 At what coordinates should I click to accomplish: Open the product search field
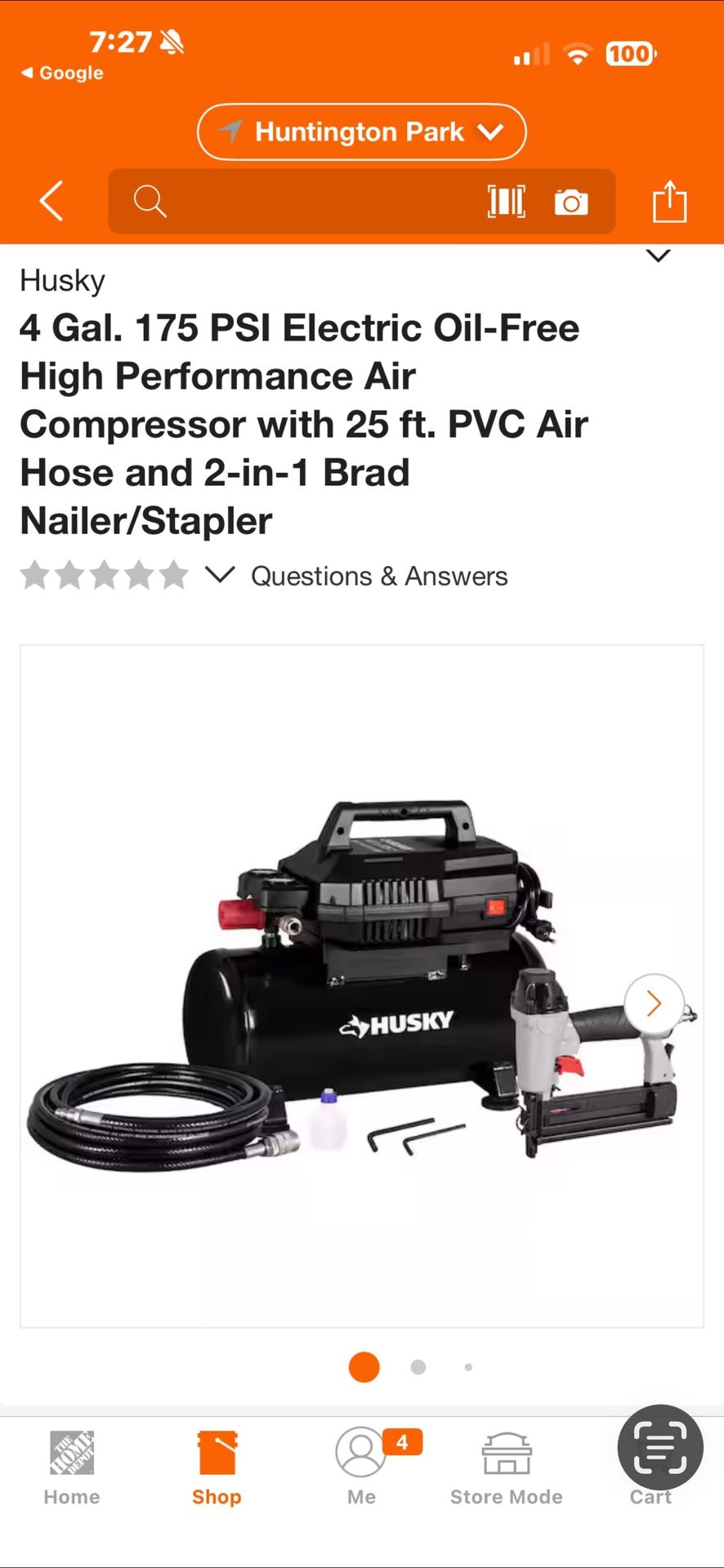(294, 201)
